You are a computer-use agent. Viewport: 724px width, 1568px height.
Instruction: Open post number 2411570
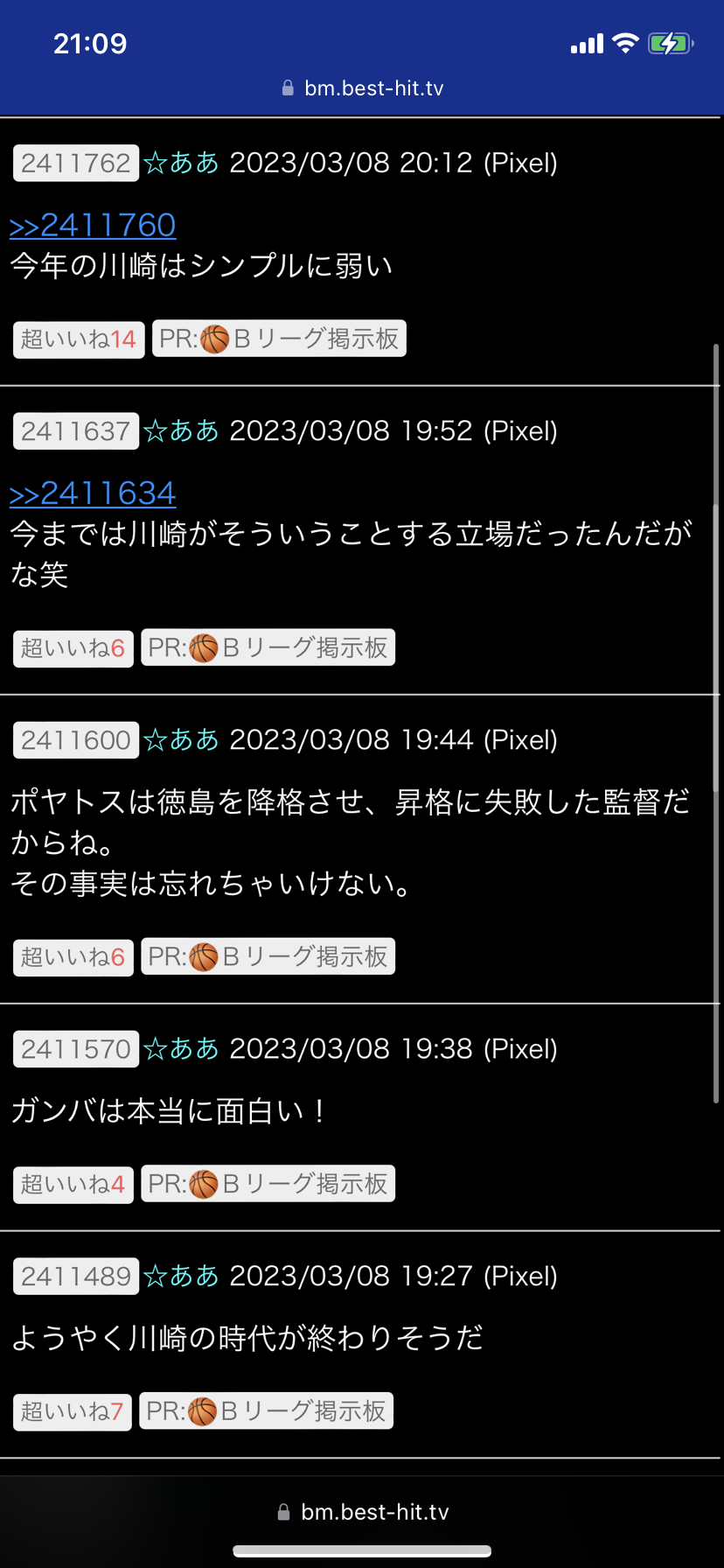[76, 1049]
